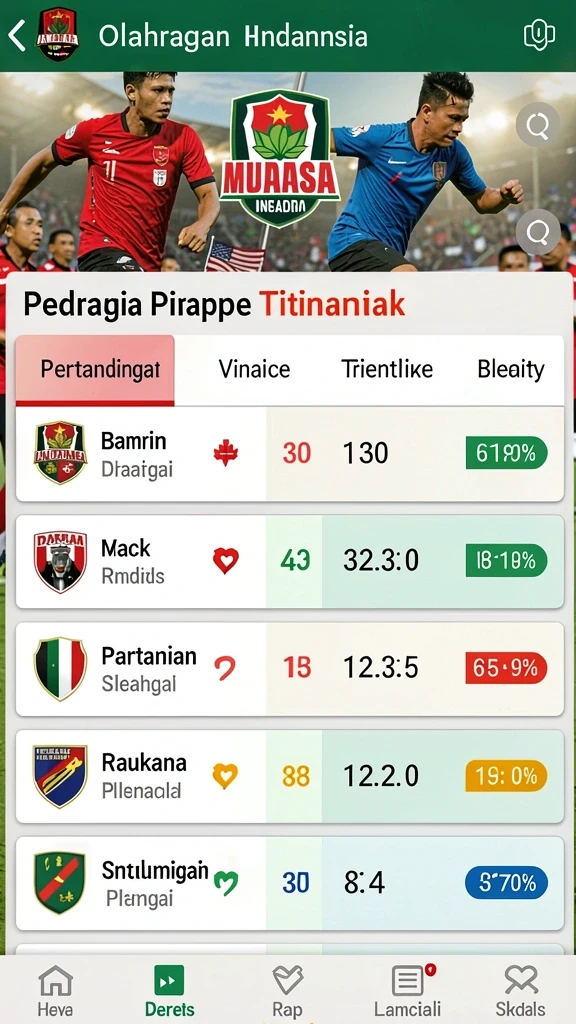Go to the Heva home tab
The width and height of the screenshot is (576, 1024).
56,990
